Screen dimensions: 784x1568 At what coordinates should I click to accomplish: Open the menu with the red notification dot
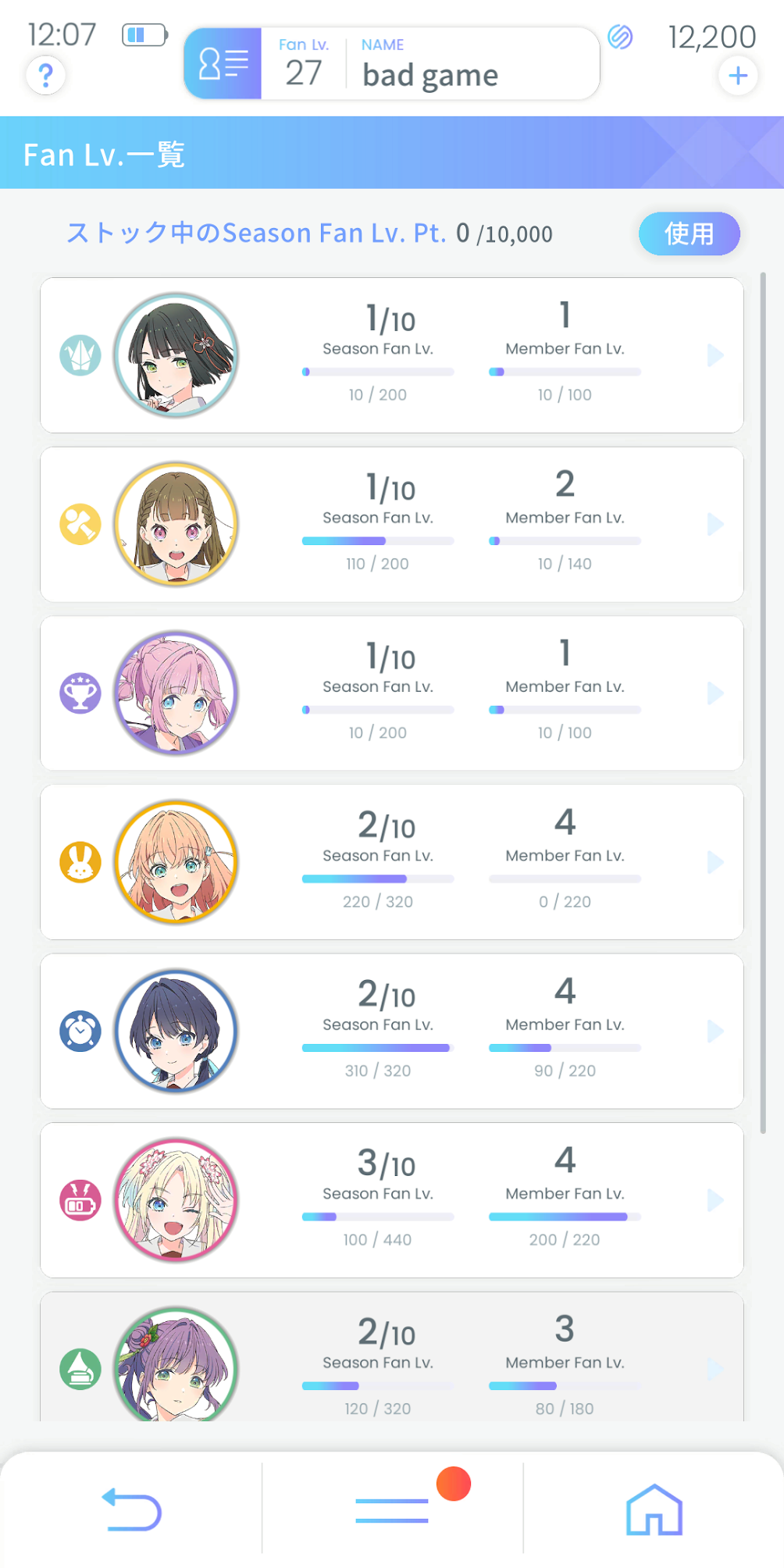pyautogui.click(x=393, y=1509)
